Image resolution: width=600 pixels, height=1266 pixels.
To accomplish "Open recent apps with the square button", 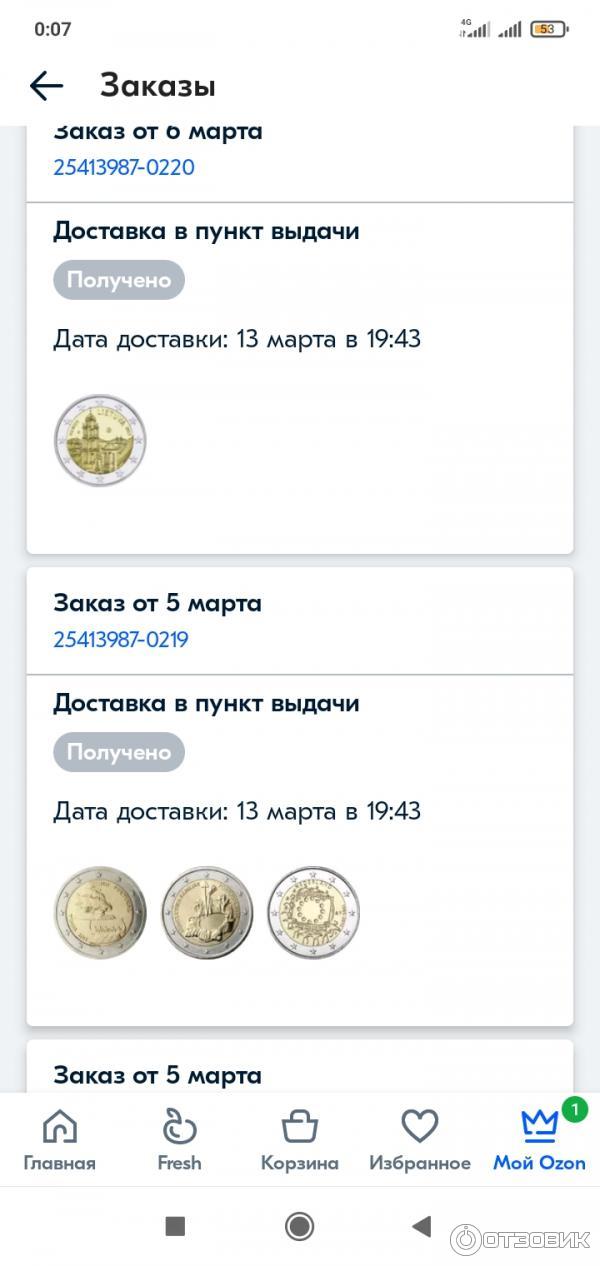I will tap(175, 1226).
